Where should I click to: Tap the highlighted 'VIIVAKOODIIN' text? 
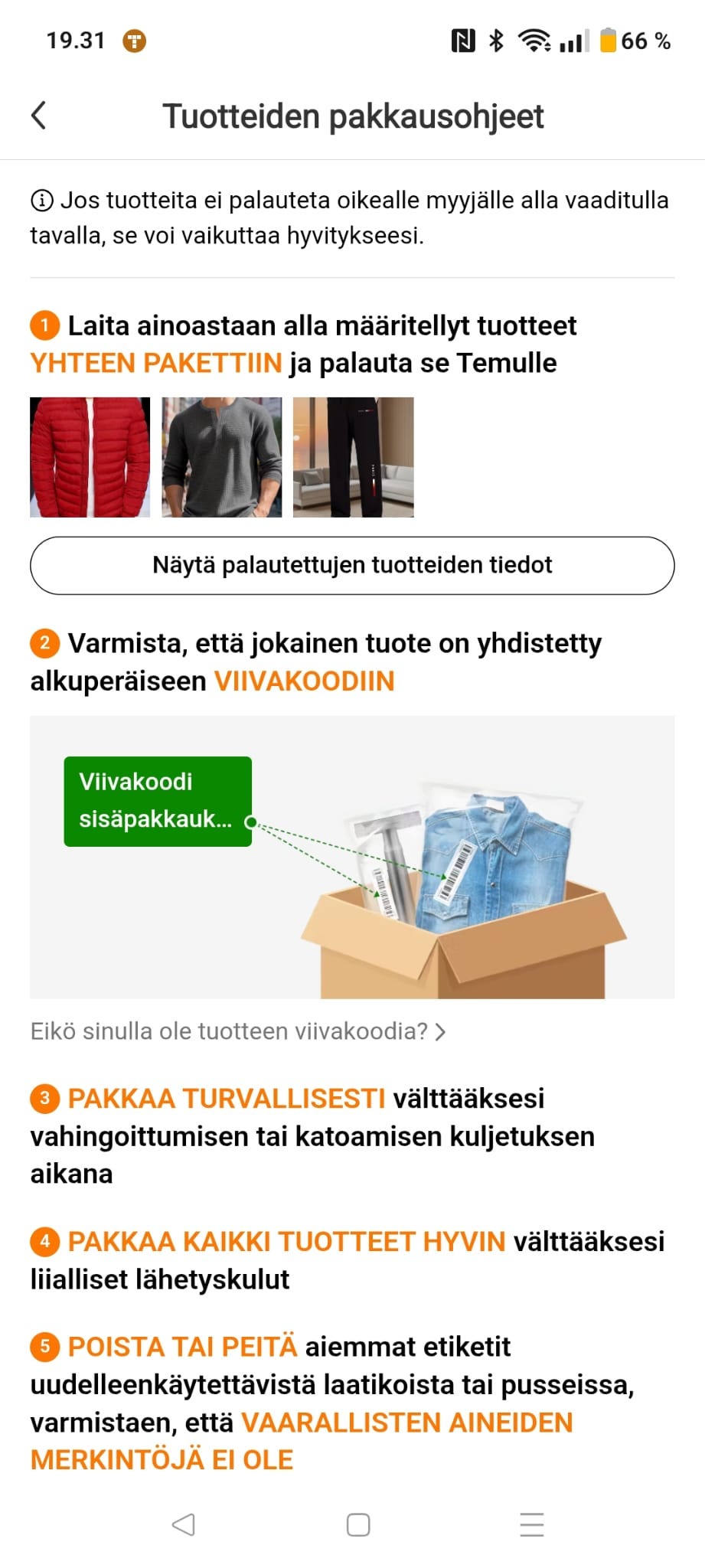pos(304,681)
